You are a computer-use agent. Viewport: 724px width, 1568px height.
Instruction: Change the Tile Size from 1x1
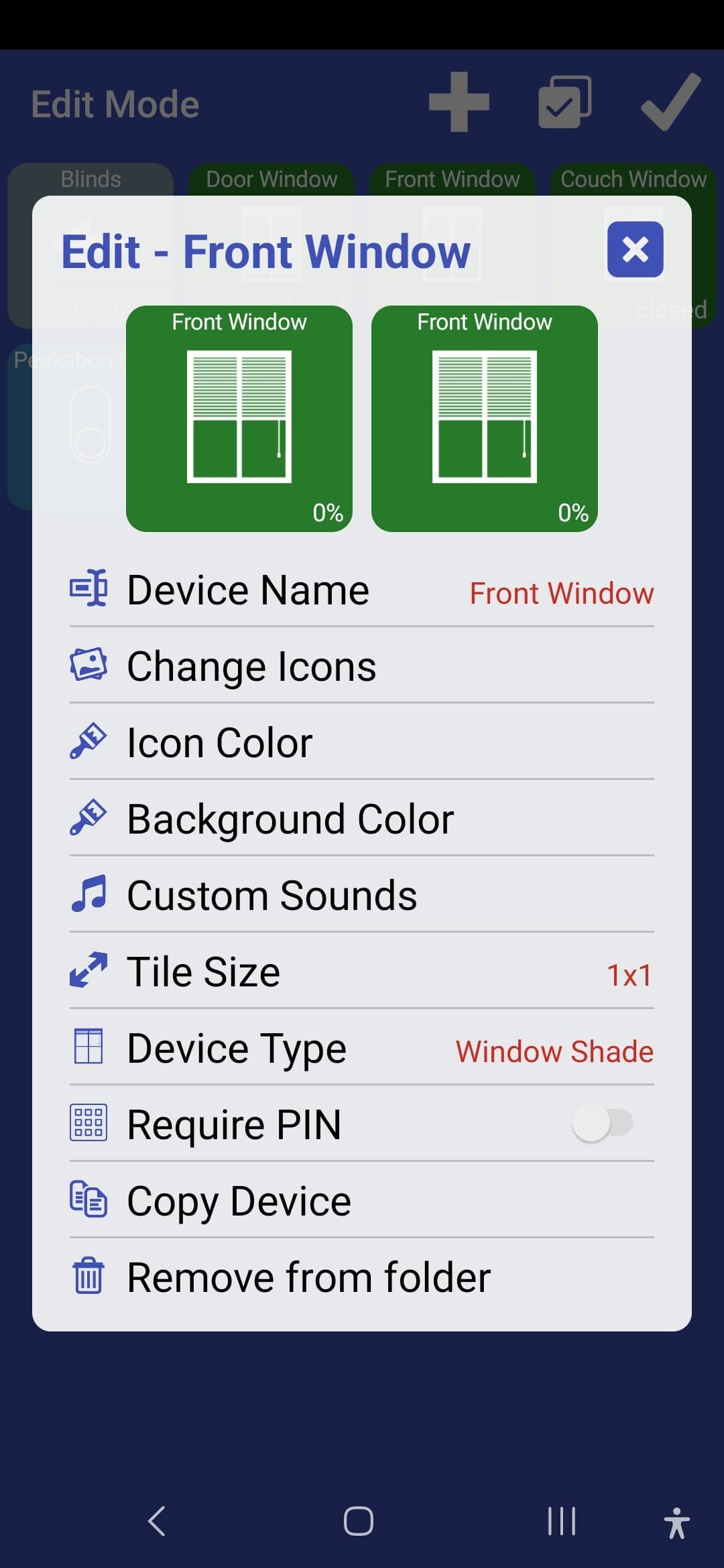tap(361, 972)
